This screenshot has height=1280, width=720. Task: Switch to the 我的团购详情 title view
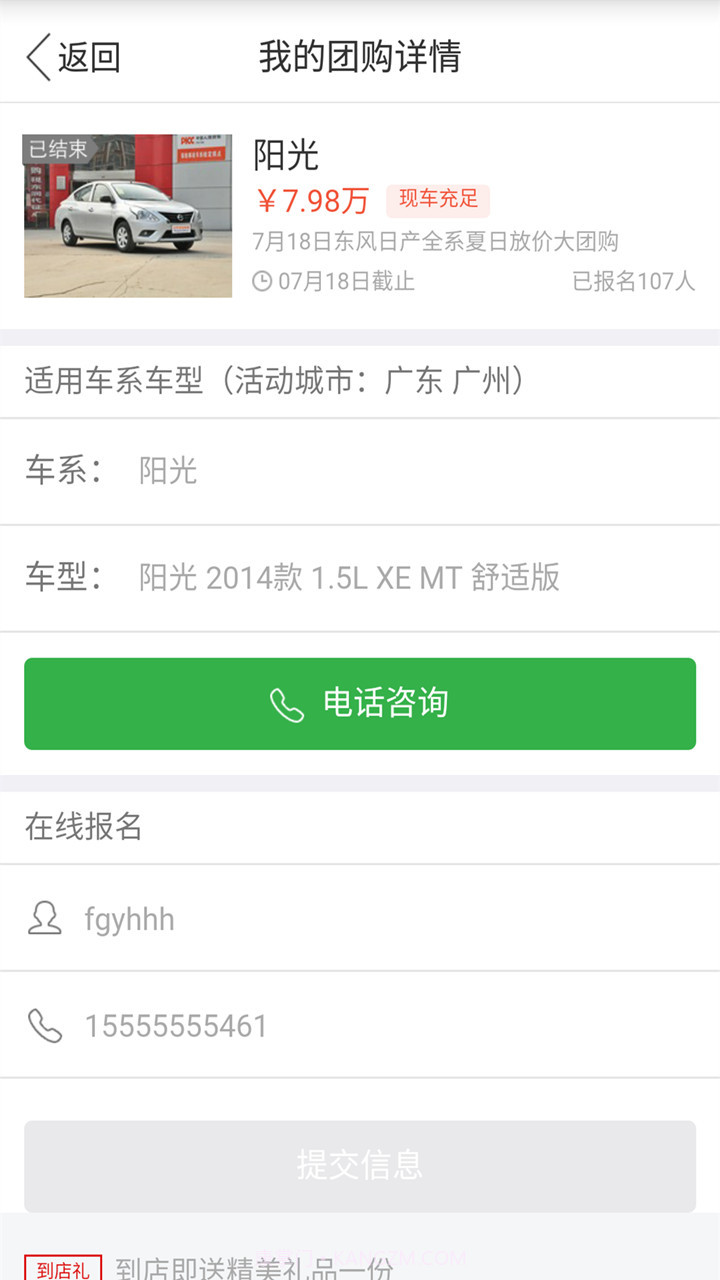(x=360, y=58)
